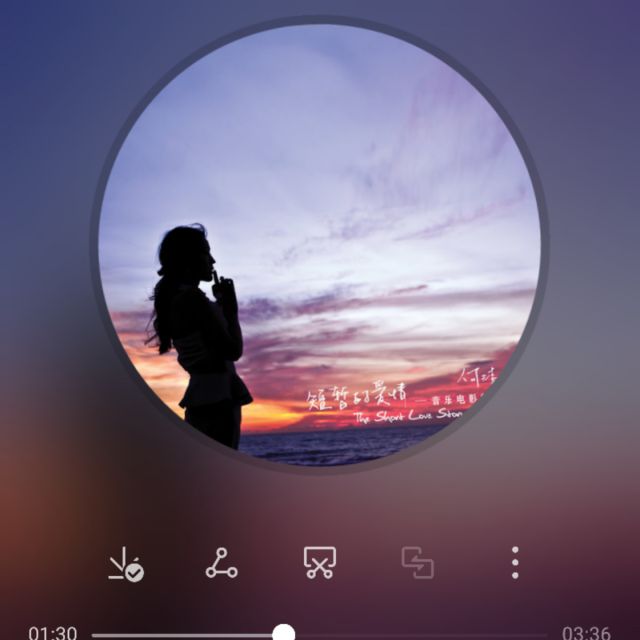Image resolution: width=640 pixels, height=640 pixels.
Task: Tap the playback progress slider
Action: click(284, 633)
